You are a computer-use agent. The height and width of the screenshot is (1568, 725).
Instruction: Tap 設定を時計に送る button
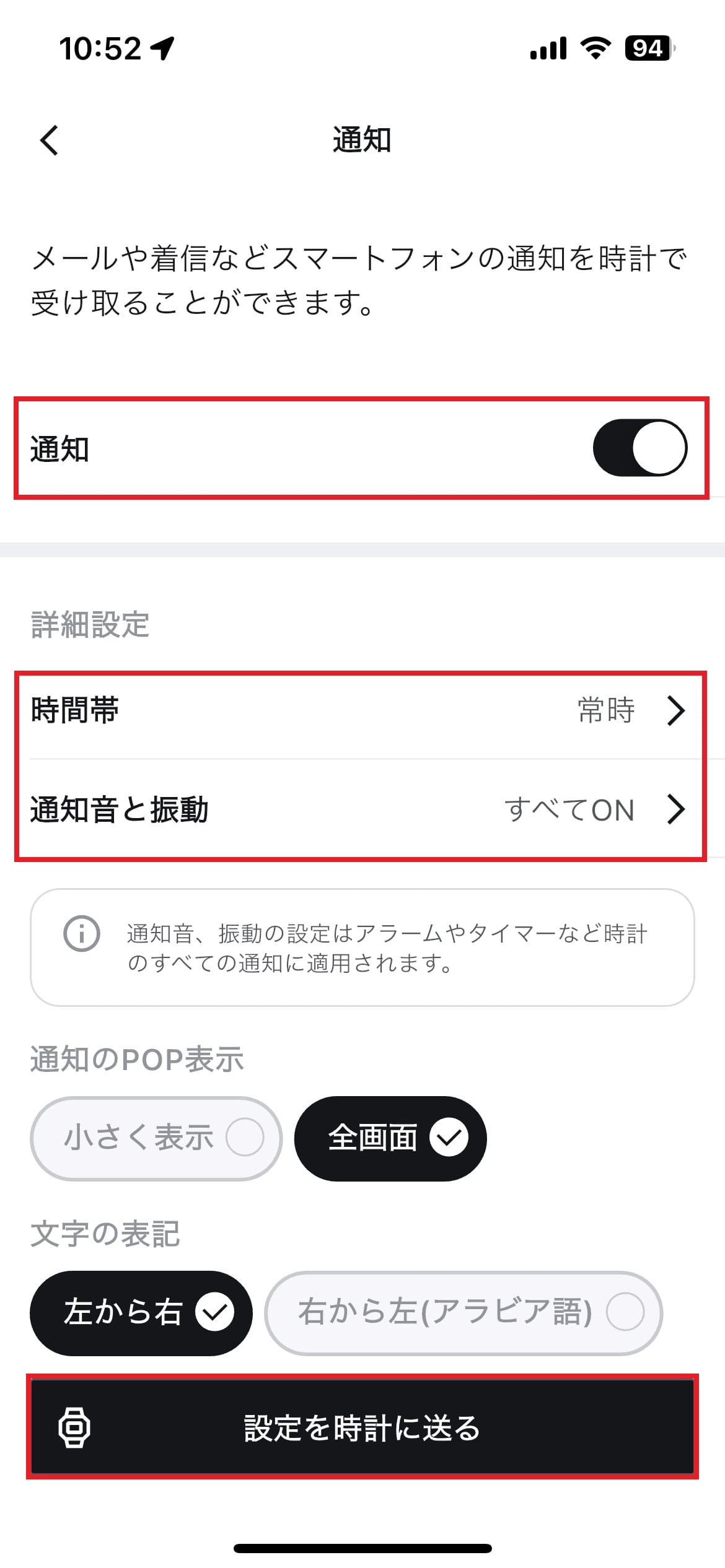pyautogui.click(x=362, y=1427)
